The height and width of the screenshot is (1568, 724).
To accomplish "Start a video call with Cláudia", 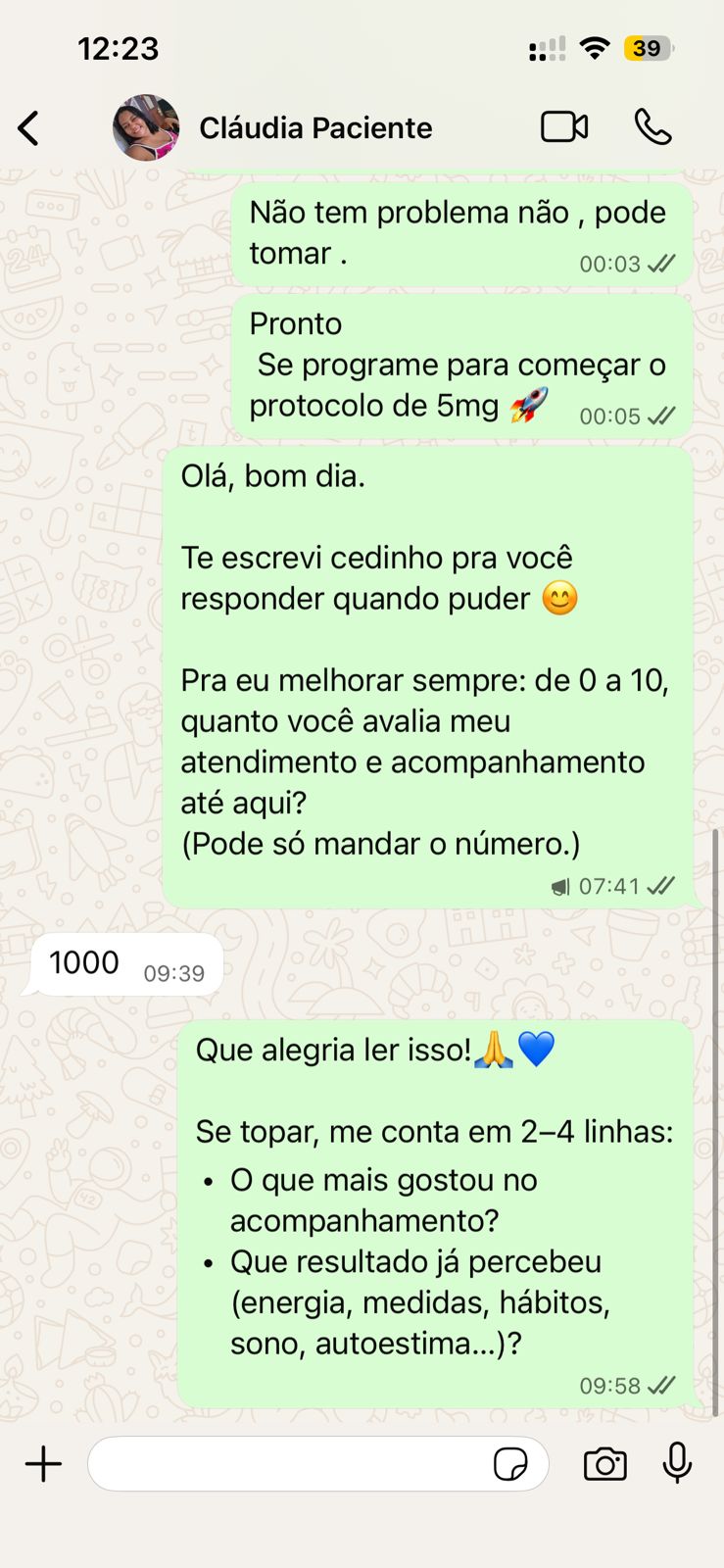I will click(x=564, y=127).
